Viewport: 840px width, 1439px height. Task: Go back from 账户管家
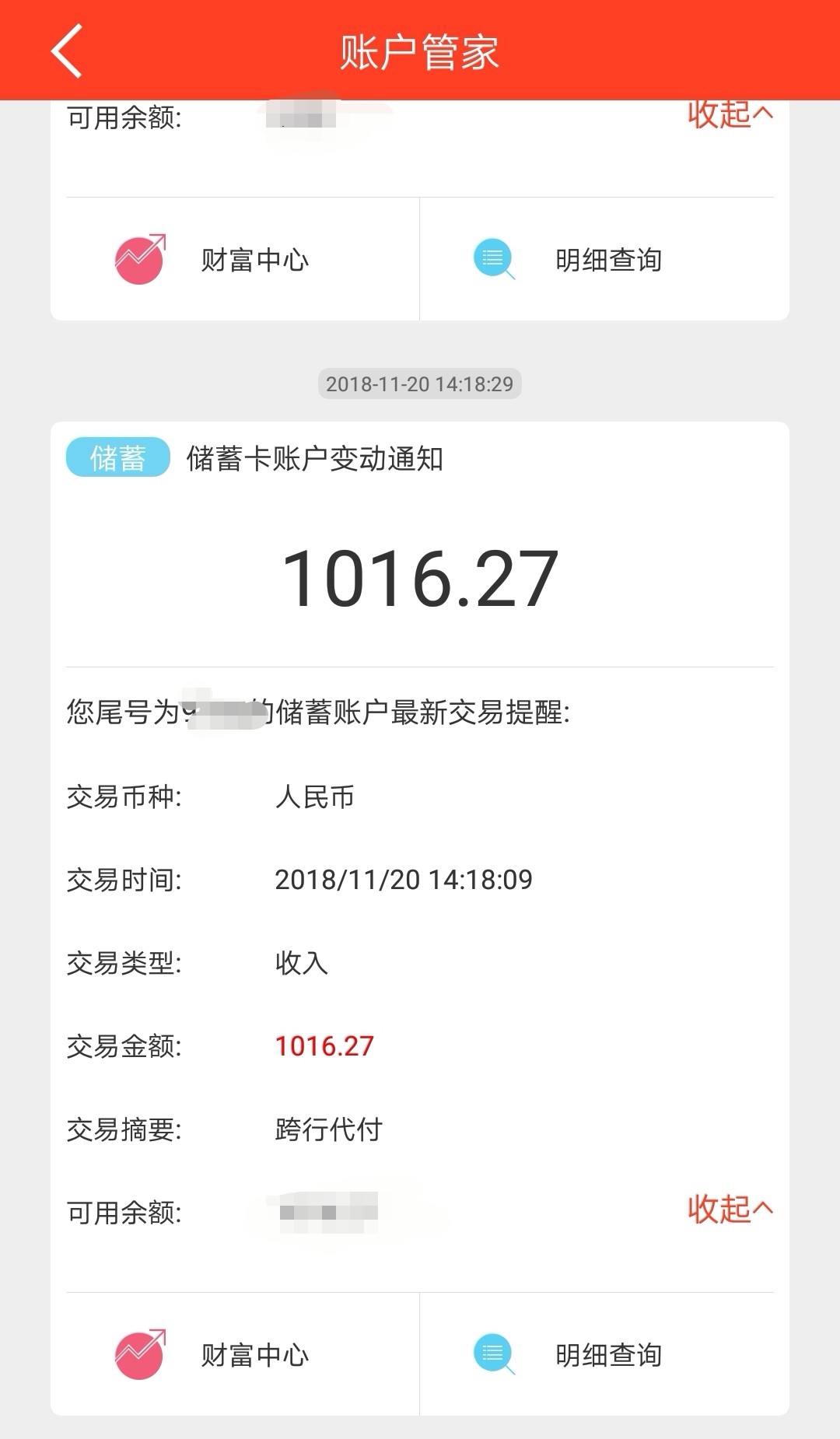67,51
